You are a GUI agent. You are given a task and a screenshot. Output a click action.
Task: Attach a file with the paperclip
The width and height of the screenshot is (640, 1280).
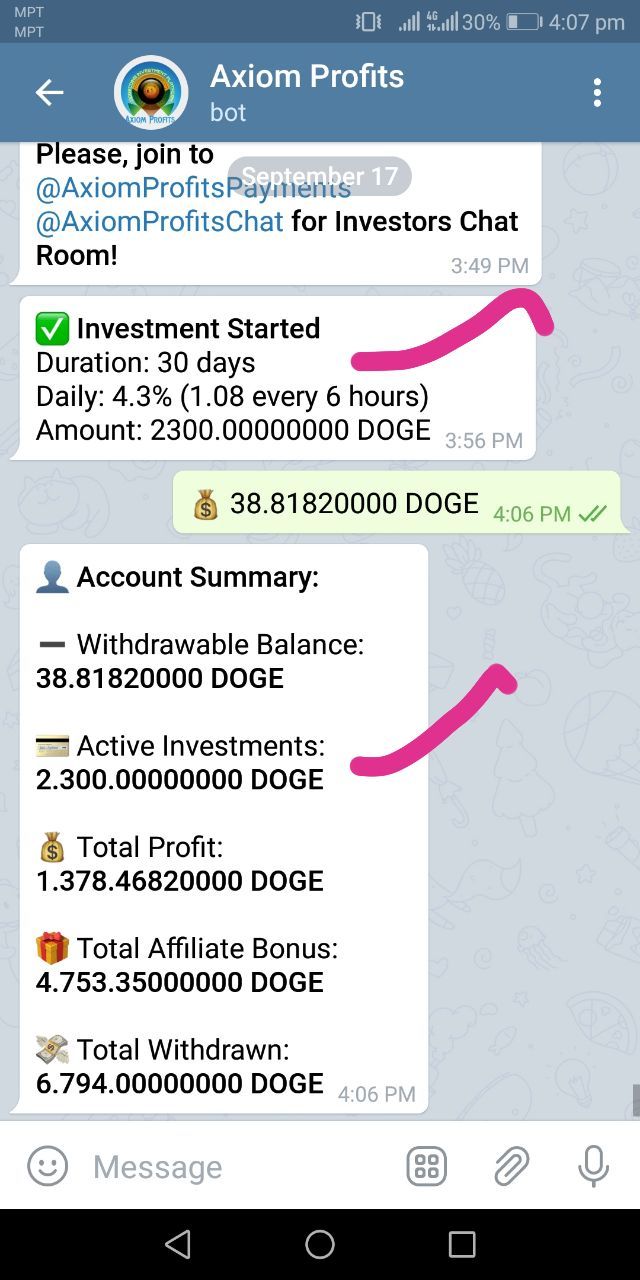tap(511, 1166)
